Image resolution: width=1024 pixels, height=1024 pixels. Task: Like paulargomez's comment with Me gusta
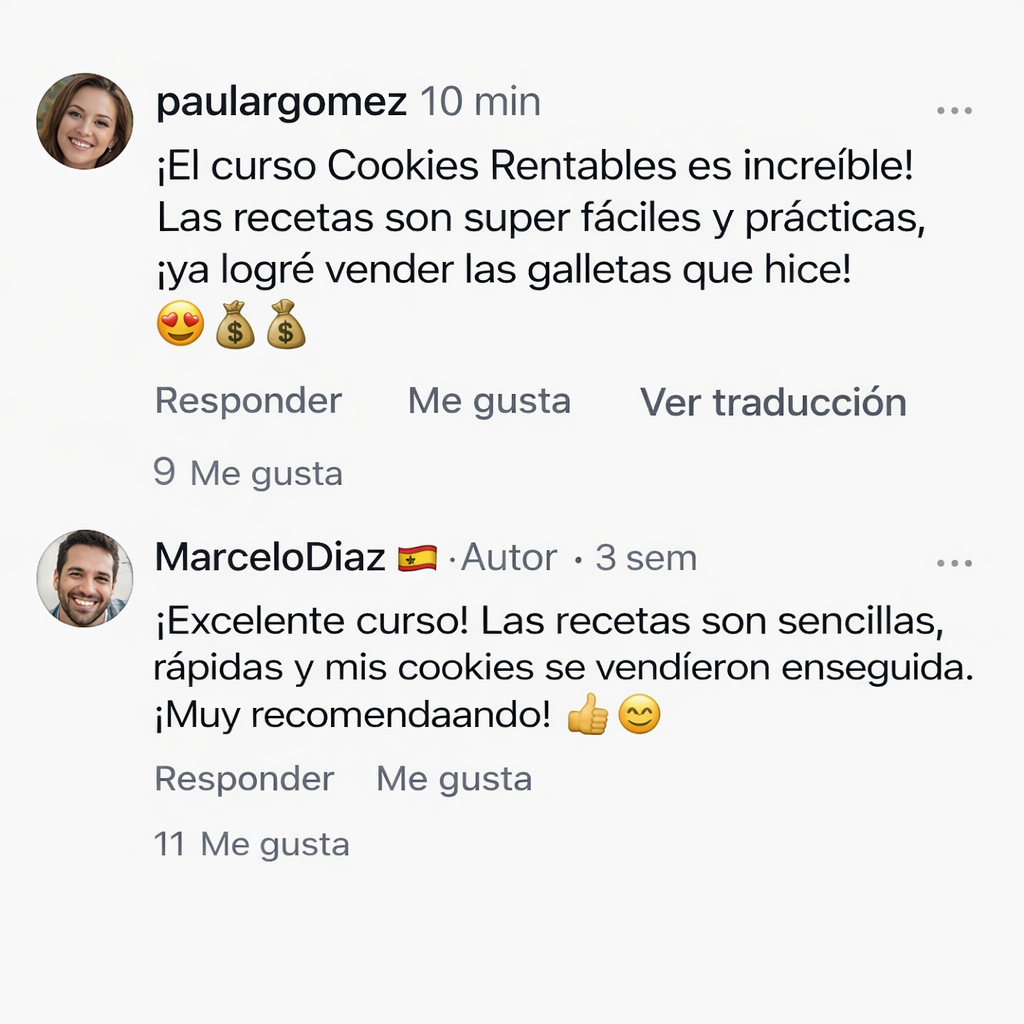coord(489,401)
